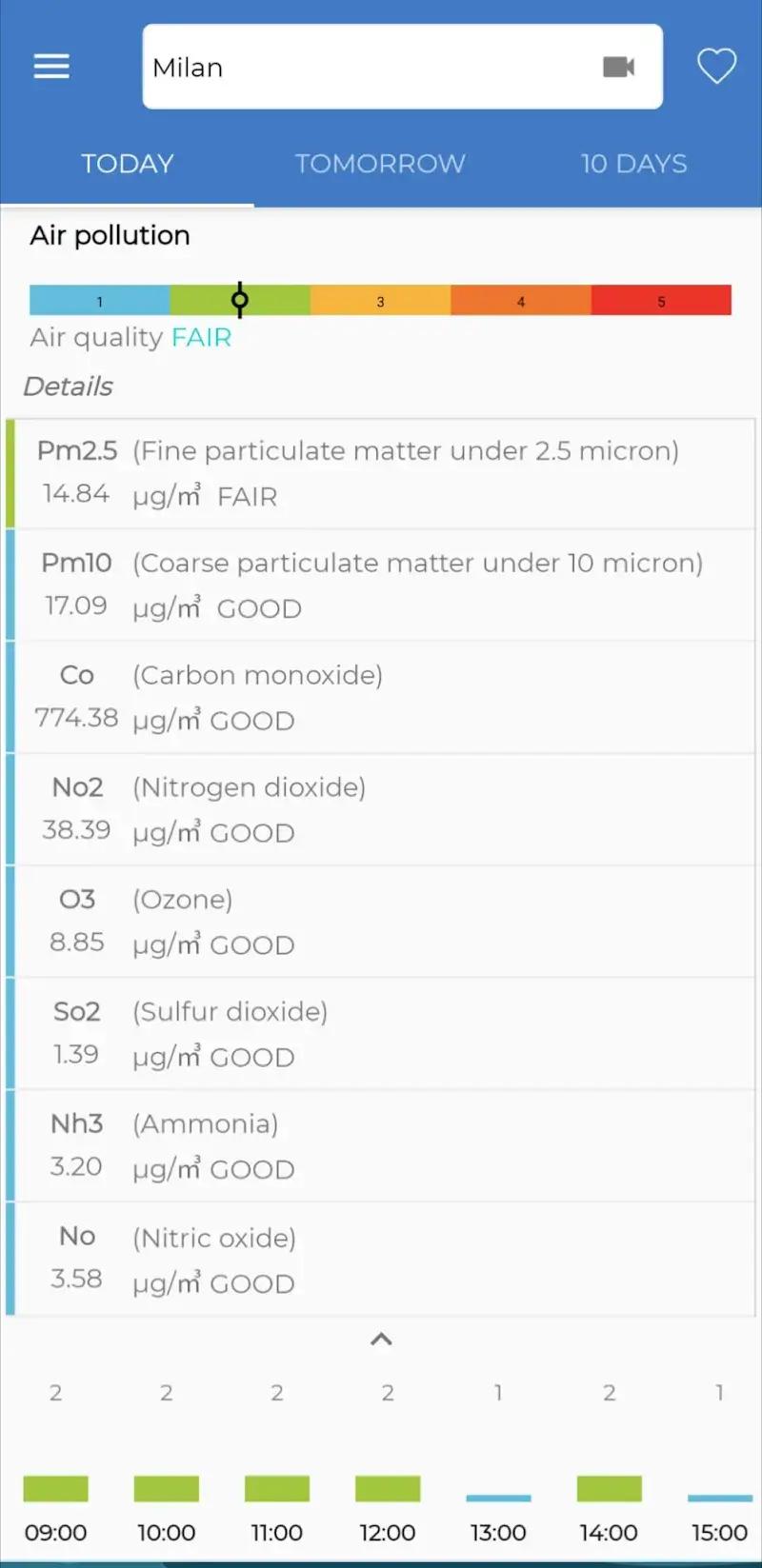Screen dimensions: 762x1568
Task: Click the FAIR air quality link
Action: coord(201,337)
